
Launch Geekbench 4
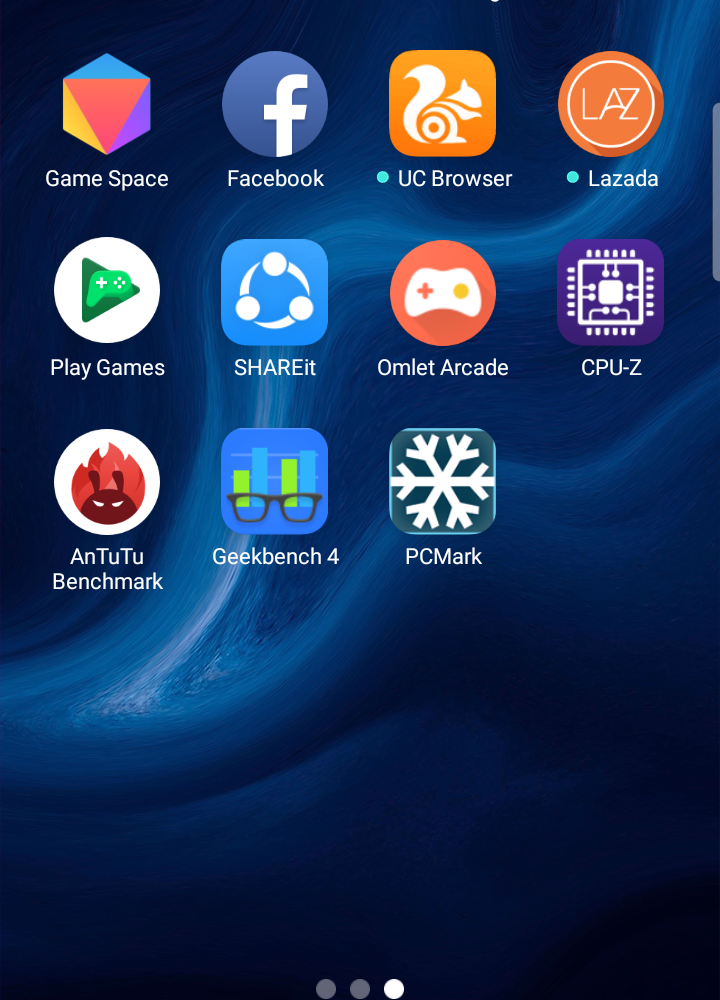(x=275, y=482)
